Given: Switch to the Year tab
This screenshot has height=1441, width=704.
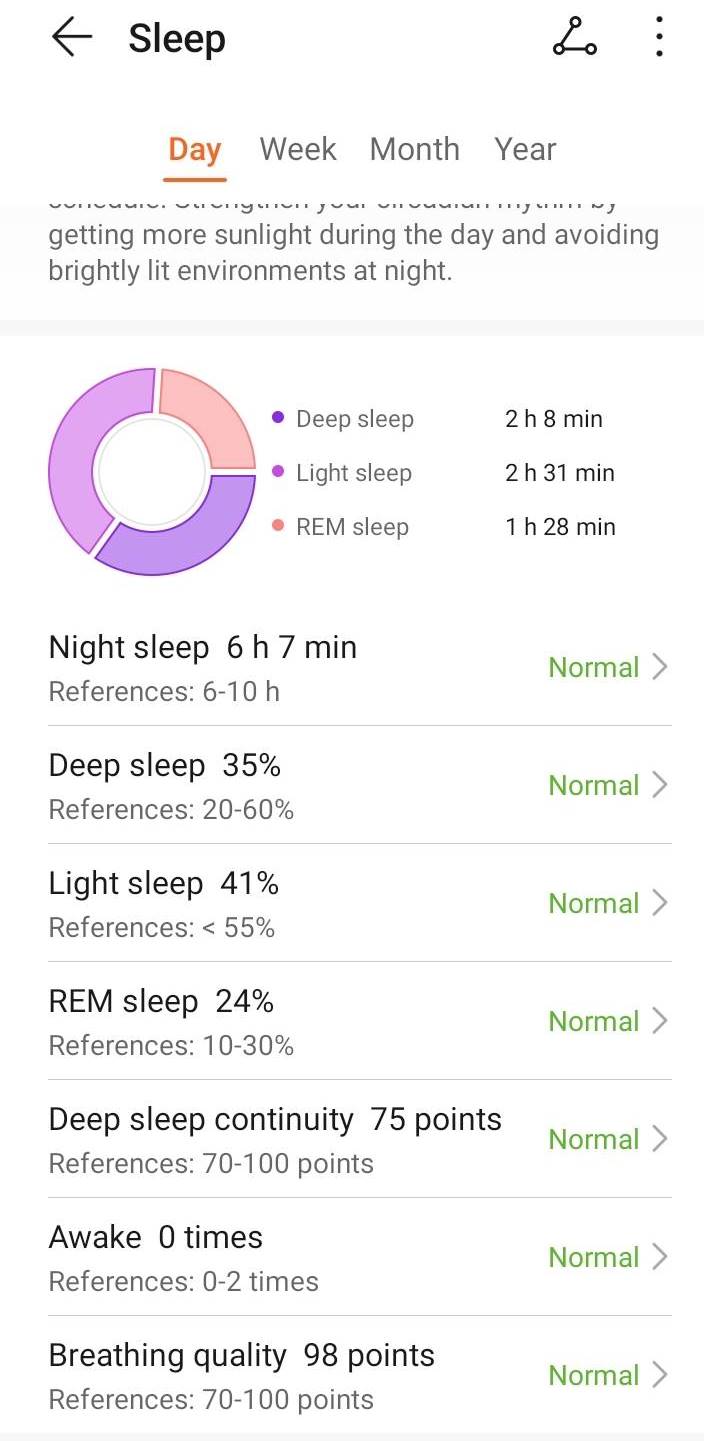Looking at the screenshot, I should 525,149.
